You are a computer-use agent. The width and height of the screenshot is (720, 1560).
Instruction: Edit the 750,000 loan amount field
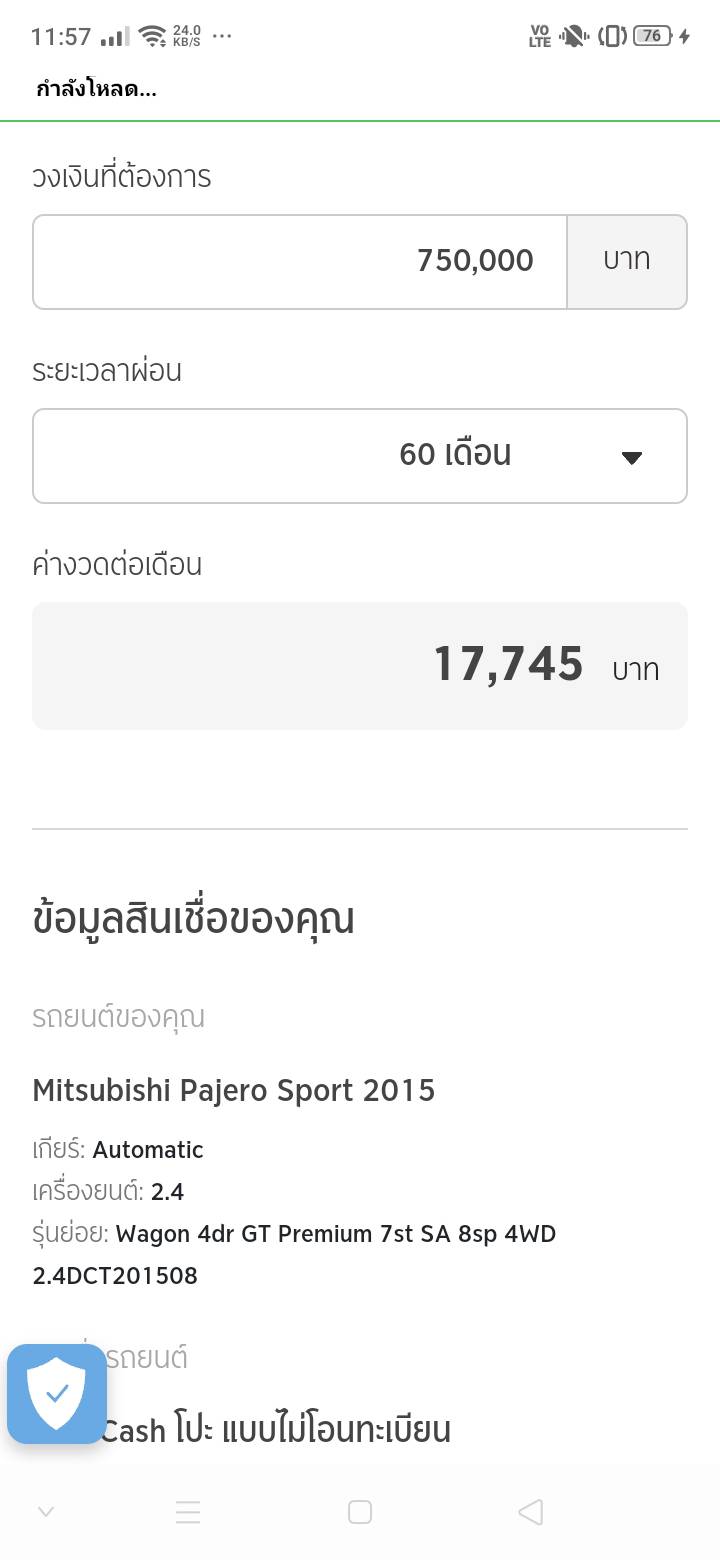(300, 261)
